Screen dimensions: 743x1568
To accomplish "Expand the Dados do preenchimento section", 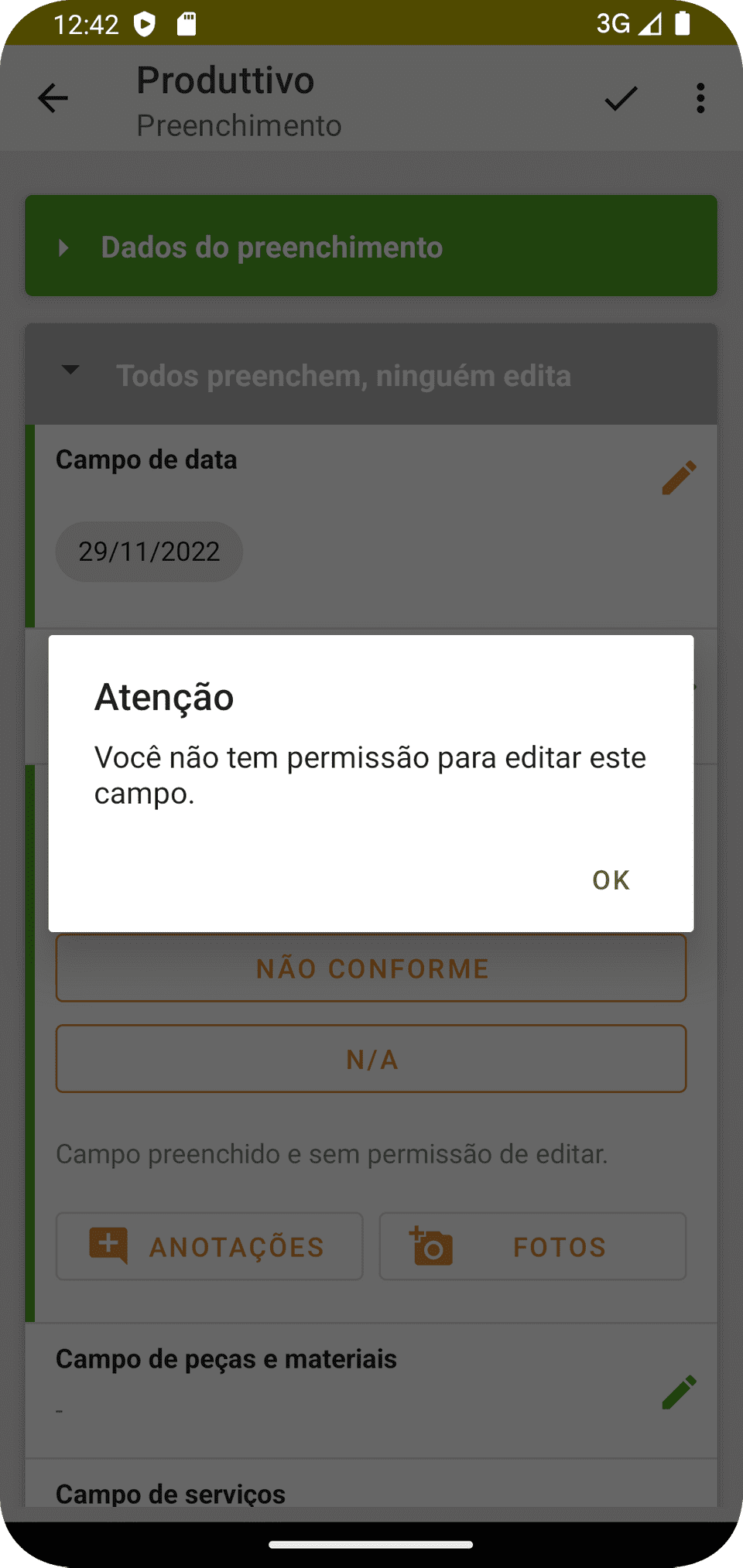I will (x=371, y=246).
